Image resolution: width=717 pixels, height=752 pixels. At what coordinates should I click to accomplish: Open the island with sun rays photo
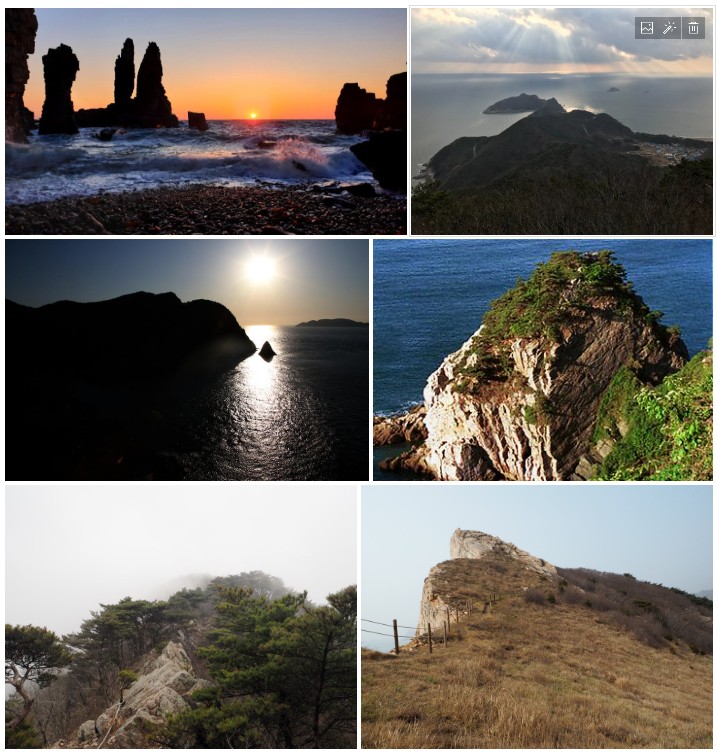pos(561,140)
